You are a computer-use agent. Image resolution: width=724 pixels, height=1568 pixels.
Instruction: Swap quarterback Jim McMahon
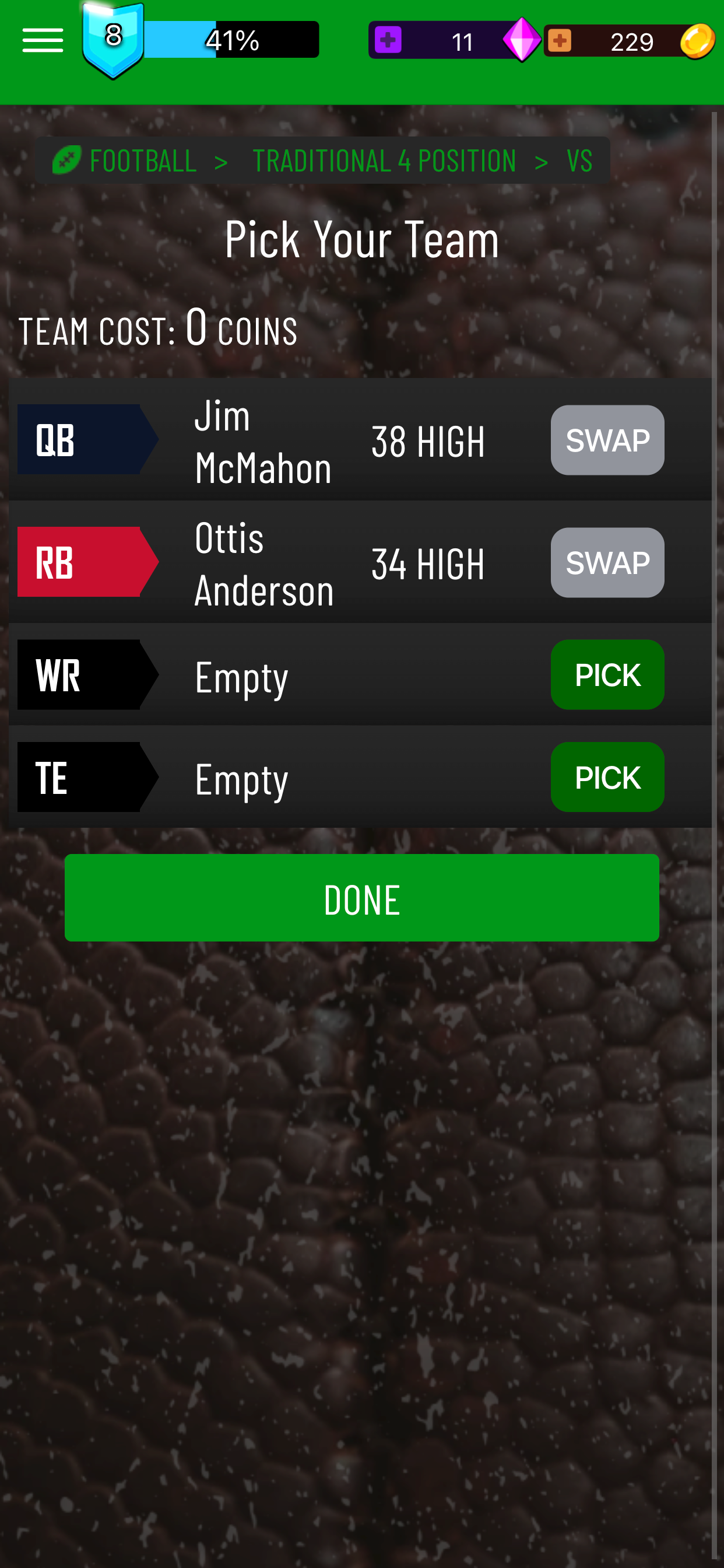click(607, 440)
